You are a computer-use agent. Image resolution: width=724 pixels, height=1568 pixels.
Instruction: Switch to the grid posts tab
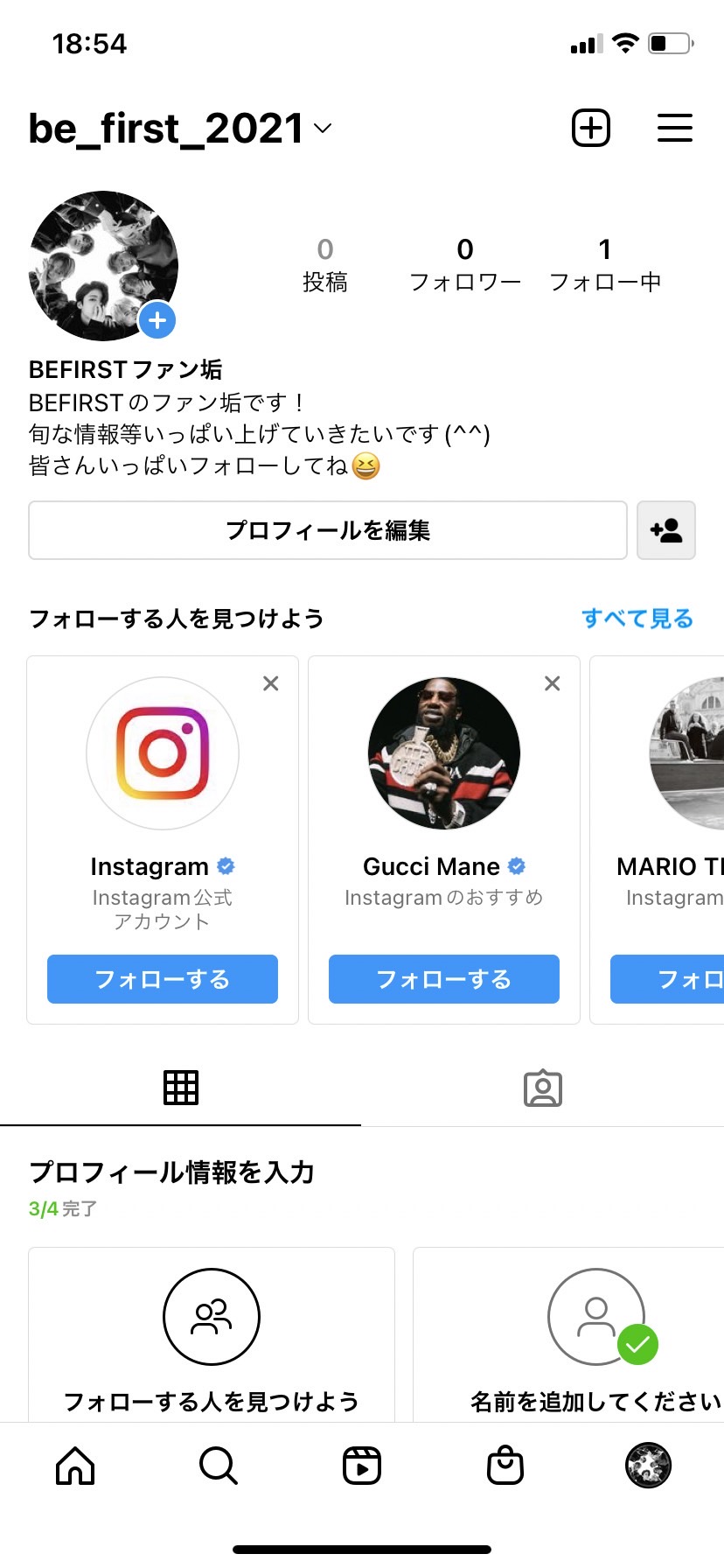(181, 1088)
